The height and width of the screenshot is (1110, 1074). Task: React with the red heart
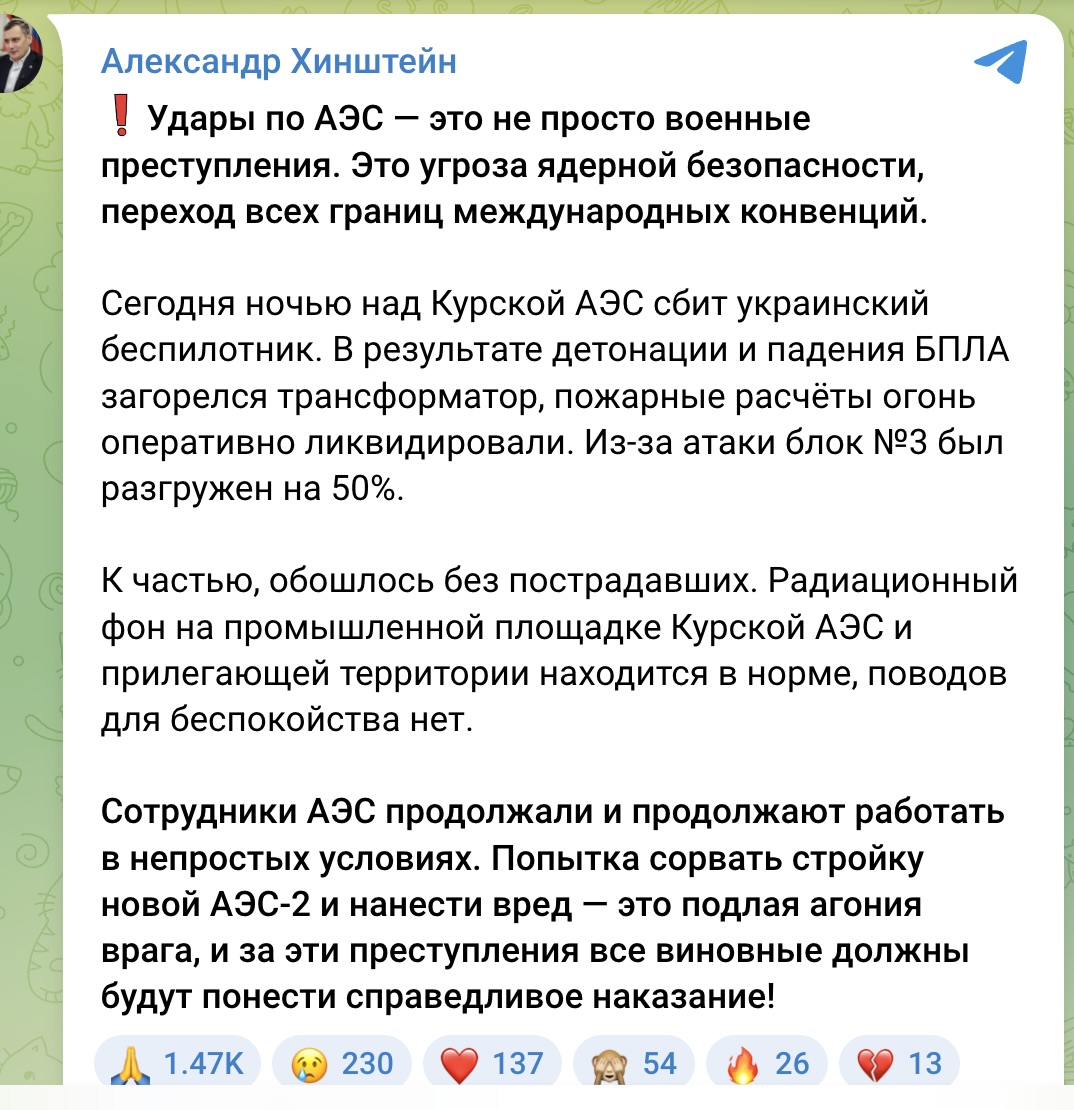492,1063
